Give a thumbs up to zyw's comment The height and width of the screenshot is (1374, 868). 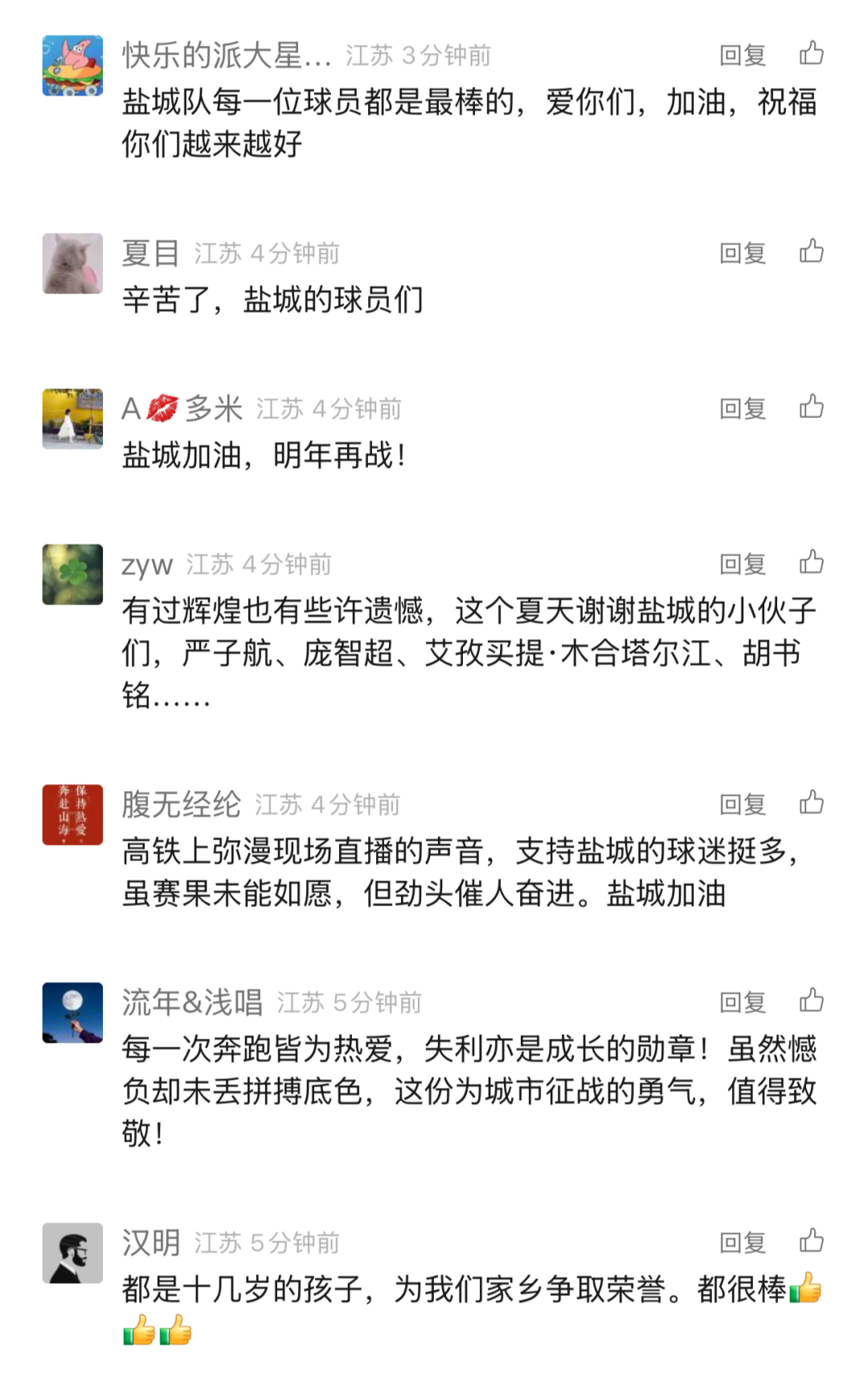[811, 562]
